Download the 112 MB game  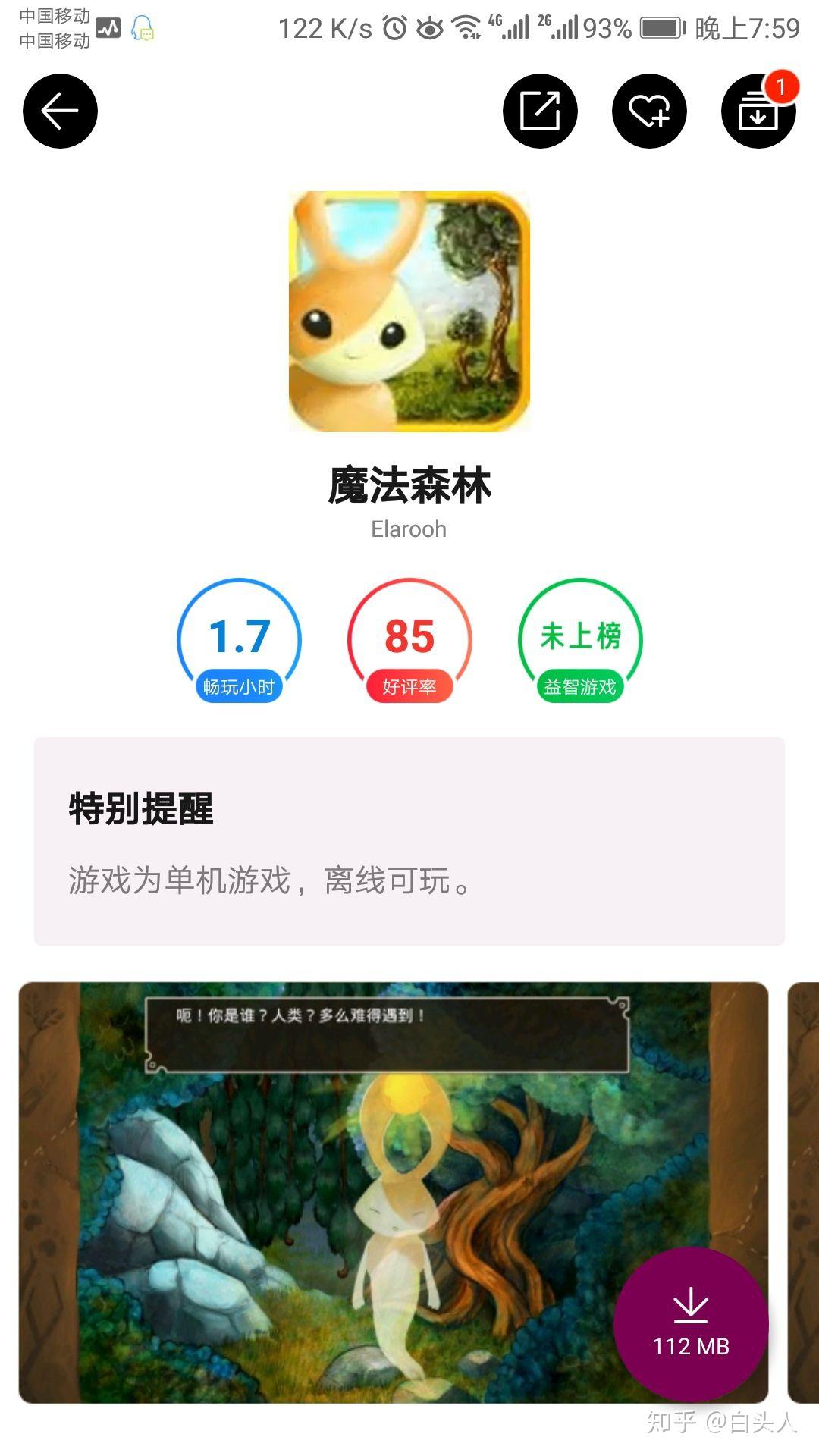click(691, 1323)
